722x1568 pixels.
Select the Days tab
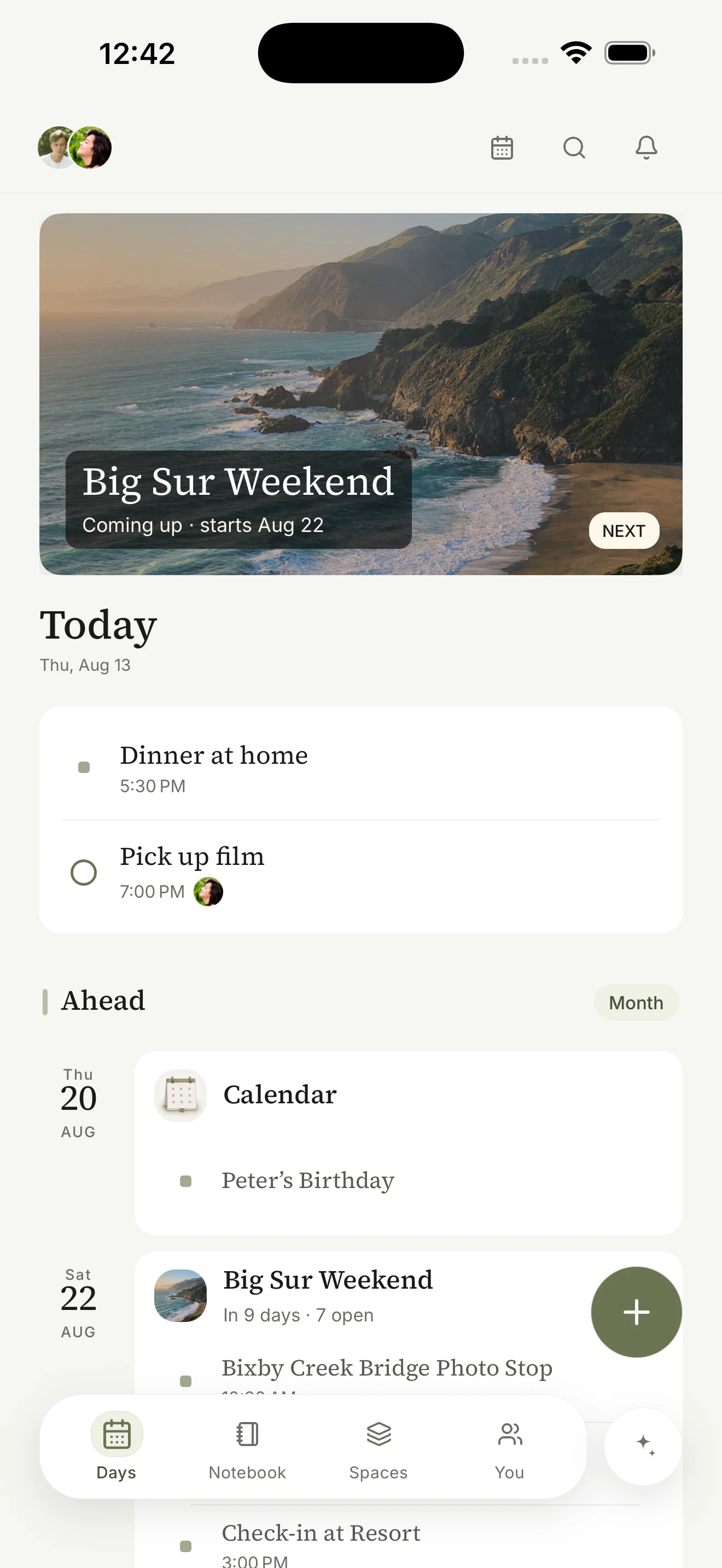click(117, 1446)
